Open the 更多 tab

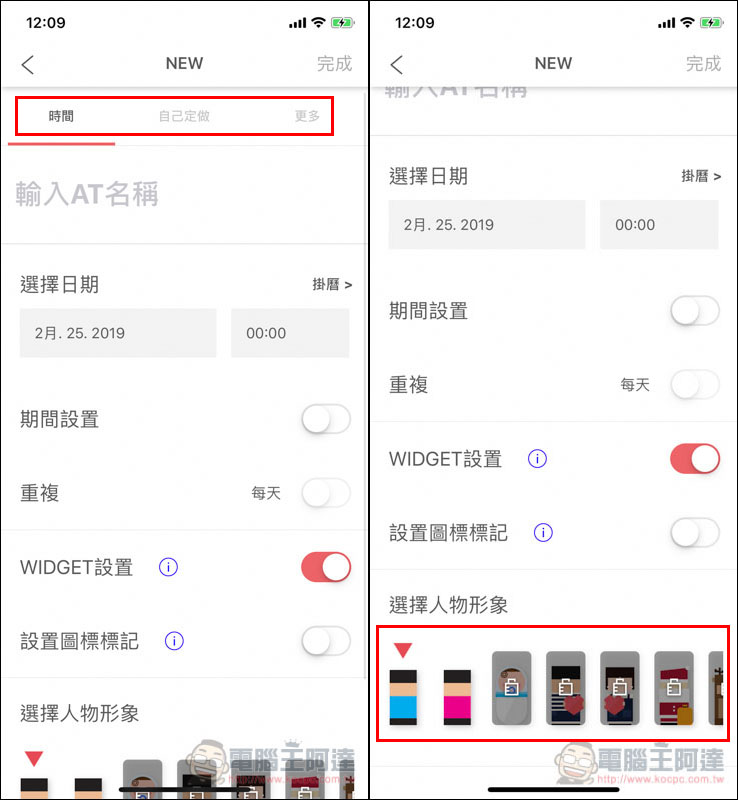pos(307,116)
